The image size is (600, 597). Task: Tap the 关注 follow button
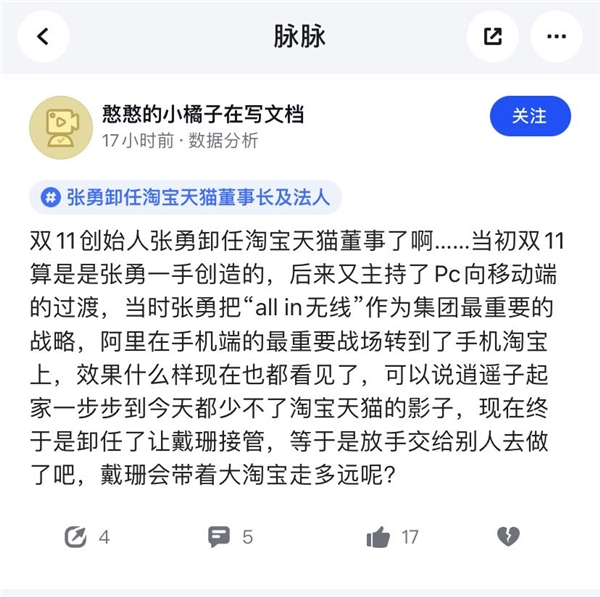click(530, 117)
